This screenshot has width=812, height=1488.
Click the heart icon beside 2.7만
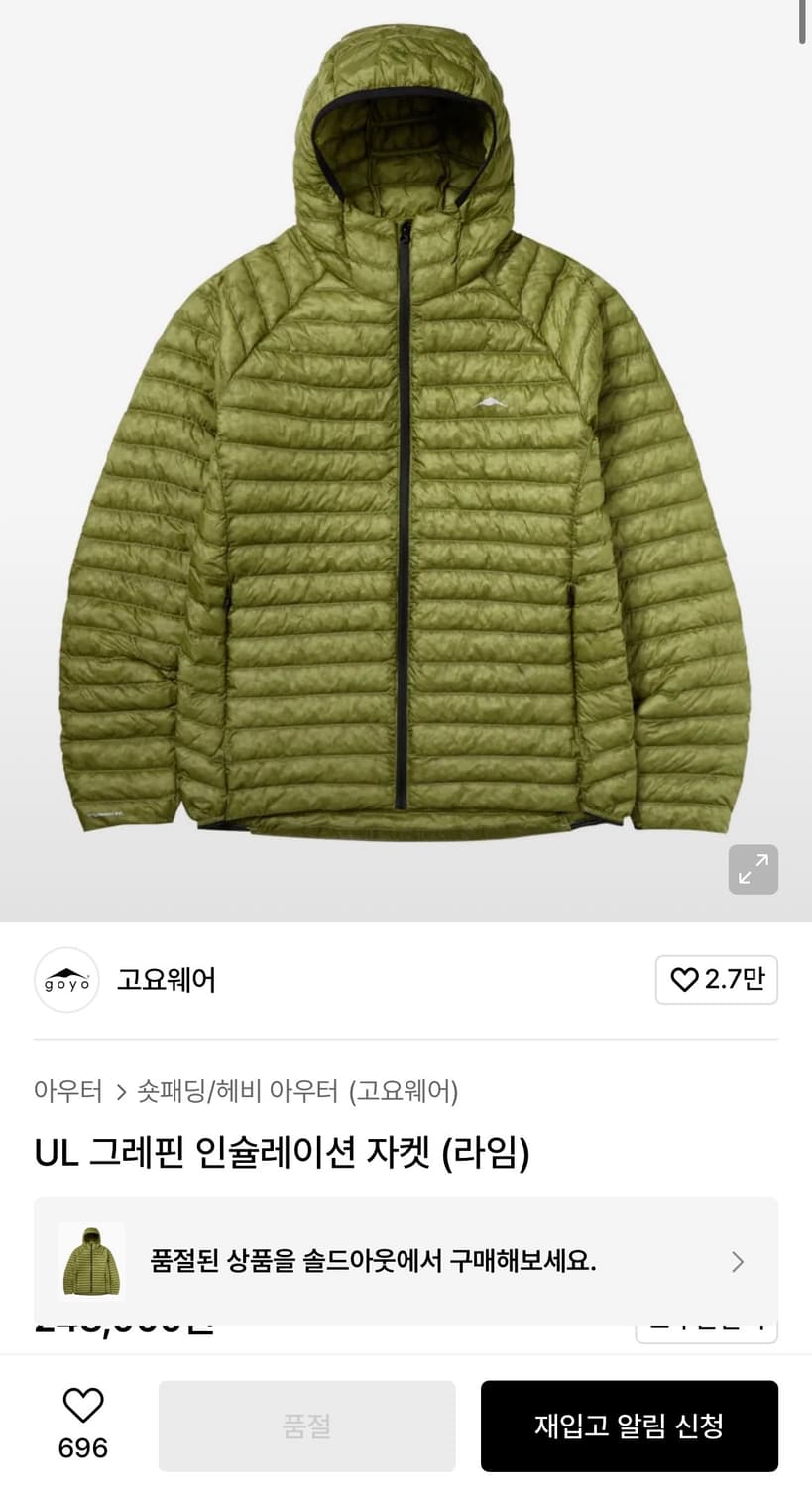click(x=685, y=980)
